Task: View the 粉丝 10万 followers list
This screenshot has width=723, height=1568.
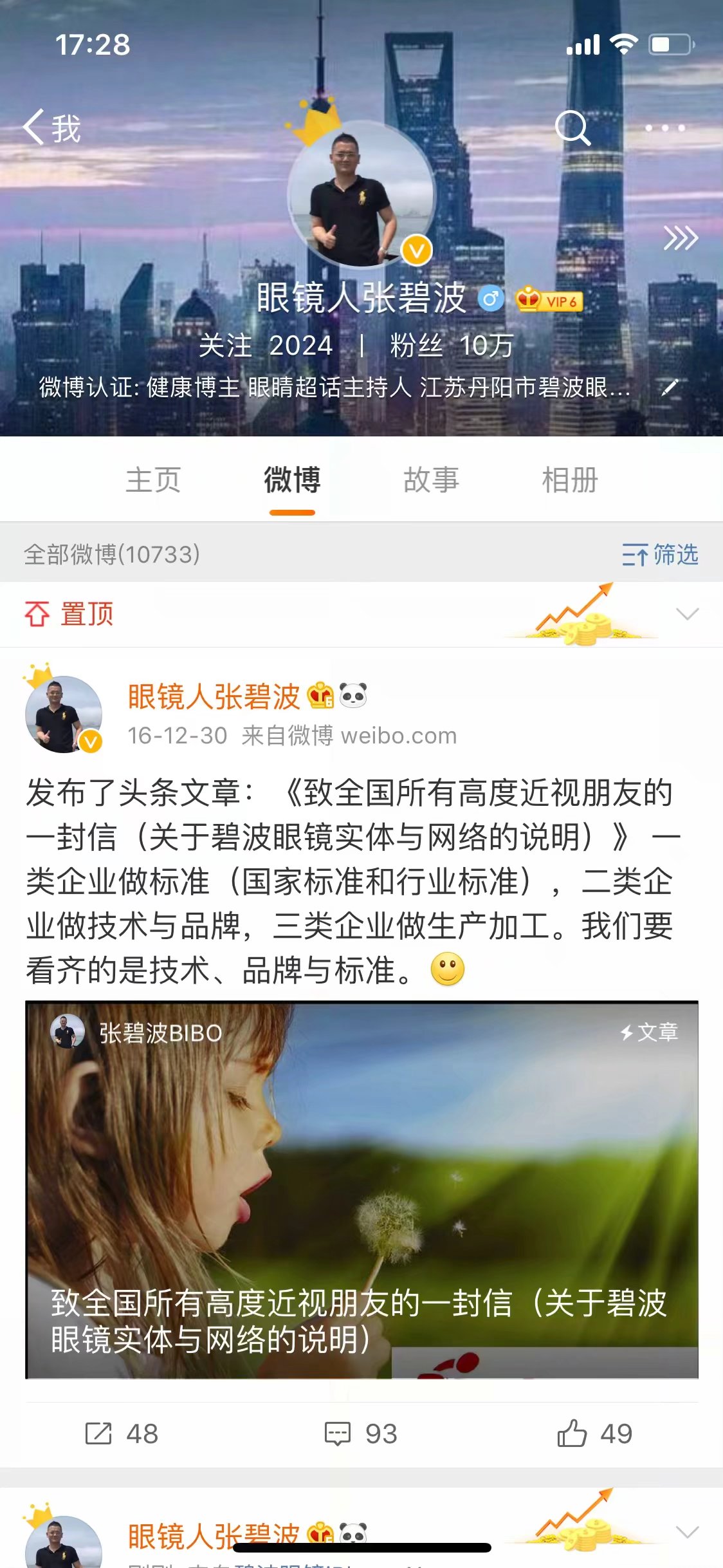Action: (x=452, y=346)
